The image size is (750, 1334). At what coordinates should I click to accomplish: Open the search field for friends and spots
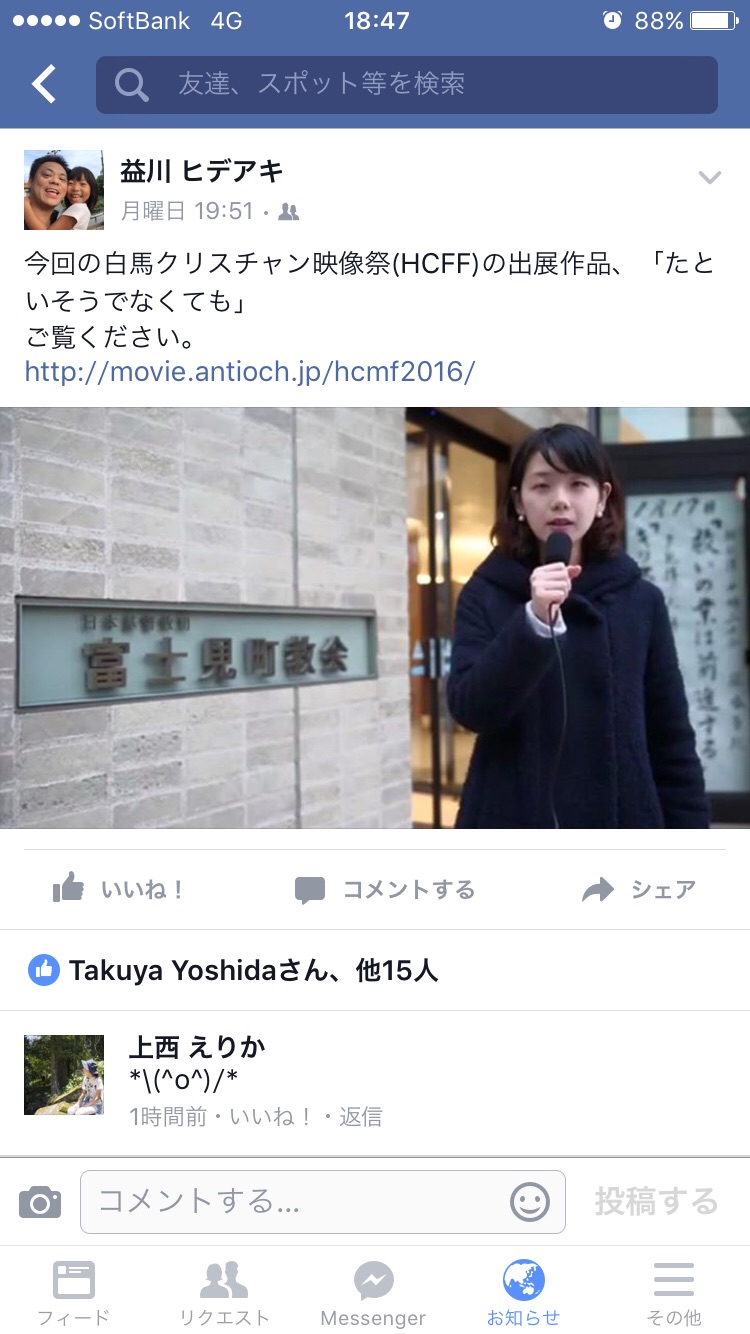(406, 85)
